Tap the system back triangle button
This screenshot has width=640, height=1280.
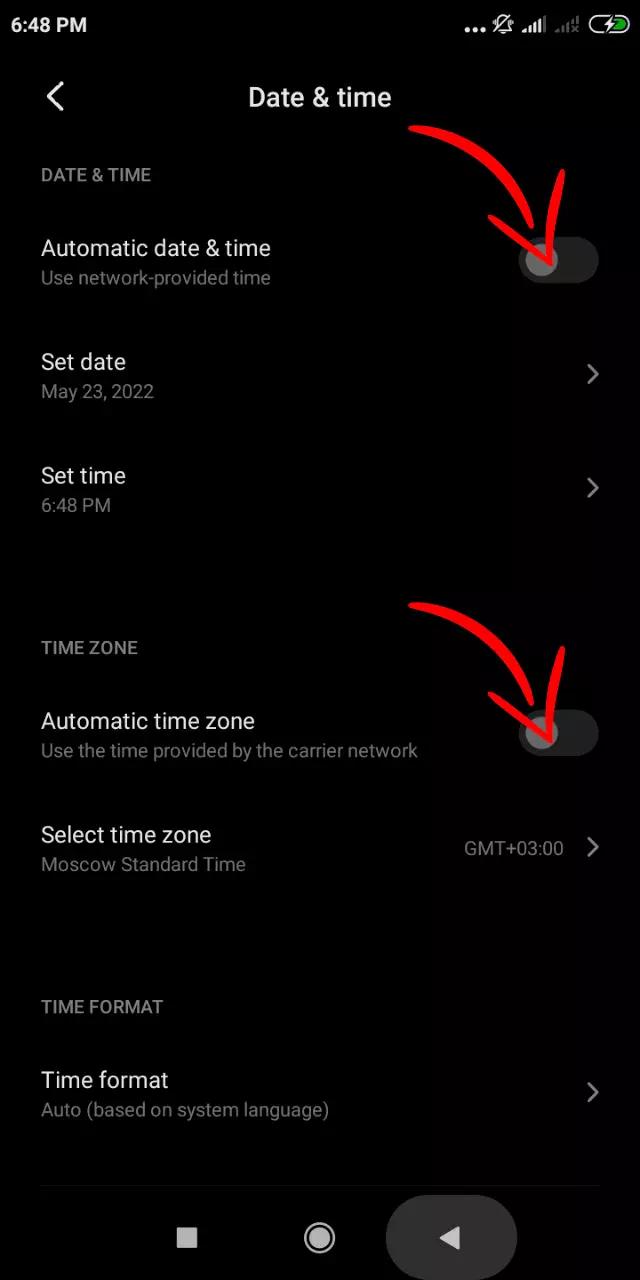pos(450,1238)
